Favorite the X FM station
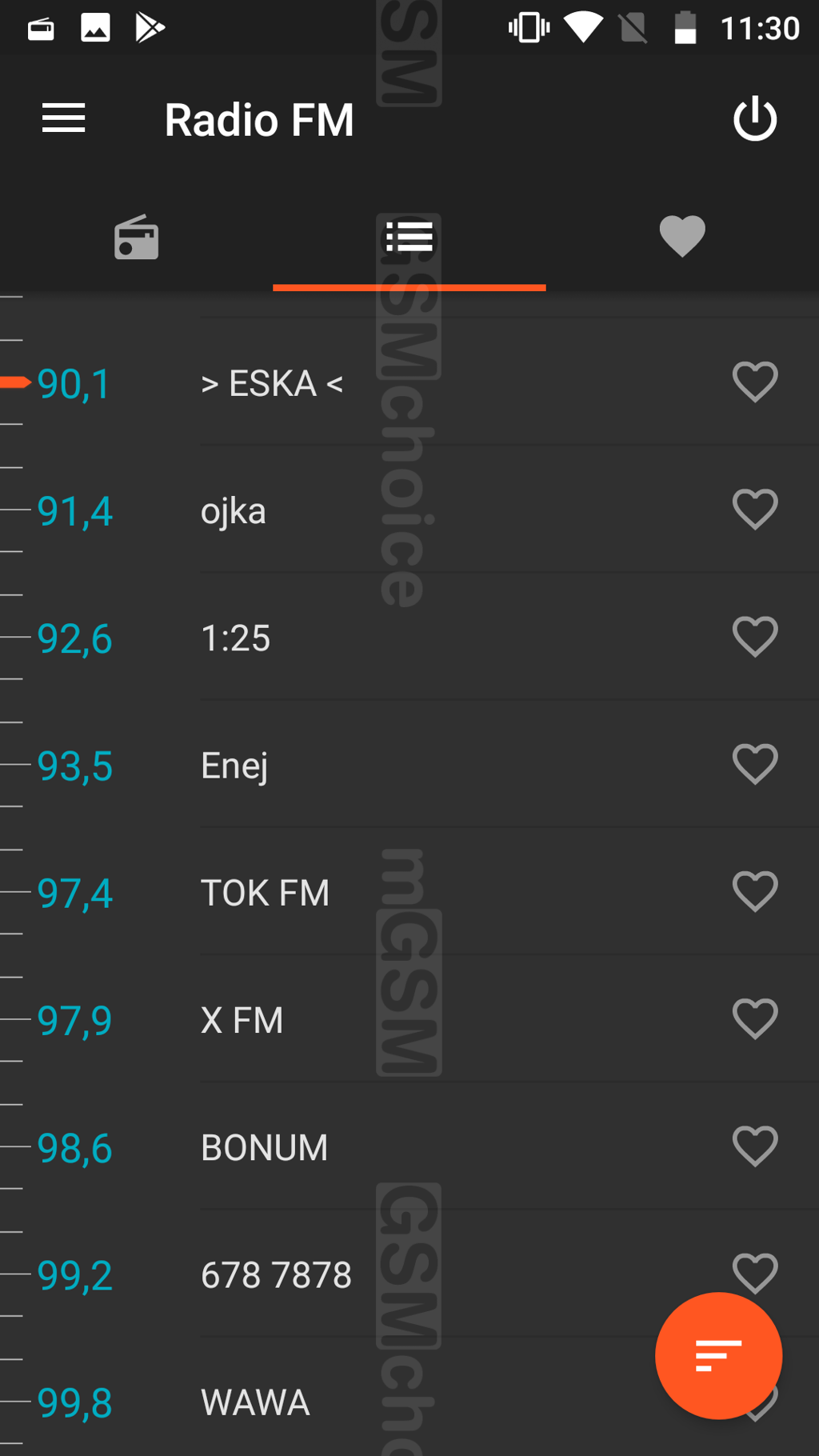Screen dimensions: 819x1456 pyautogui.click(x=754, y=1019)
